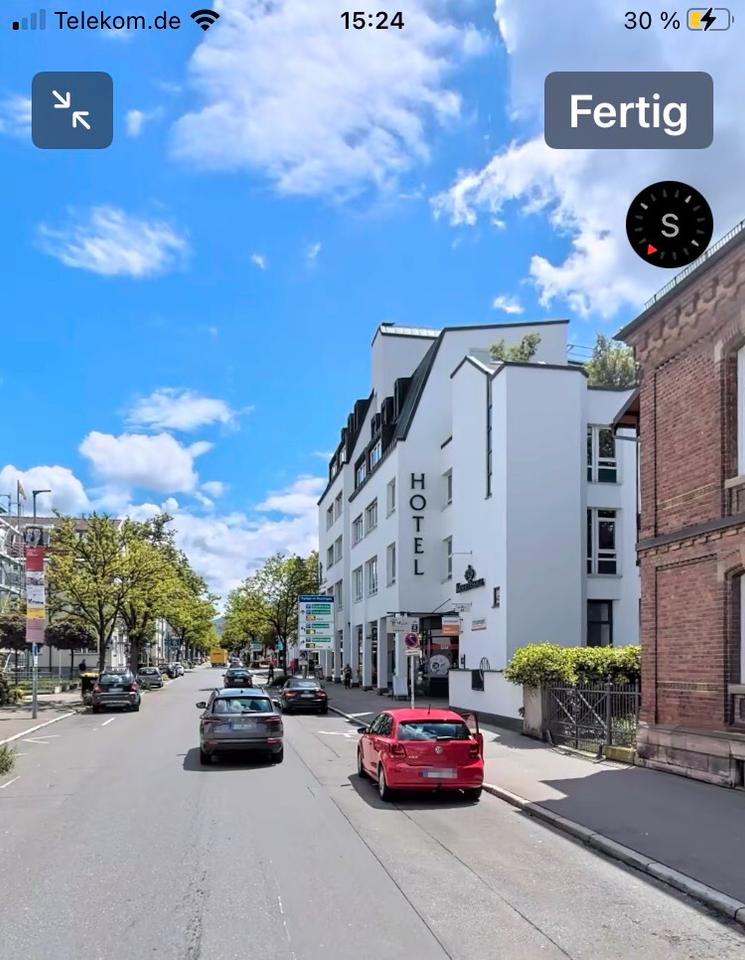Collapse the full-screen street view

tap(72, 111)
